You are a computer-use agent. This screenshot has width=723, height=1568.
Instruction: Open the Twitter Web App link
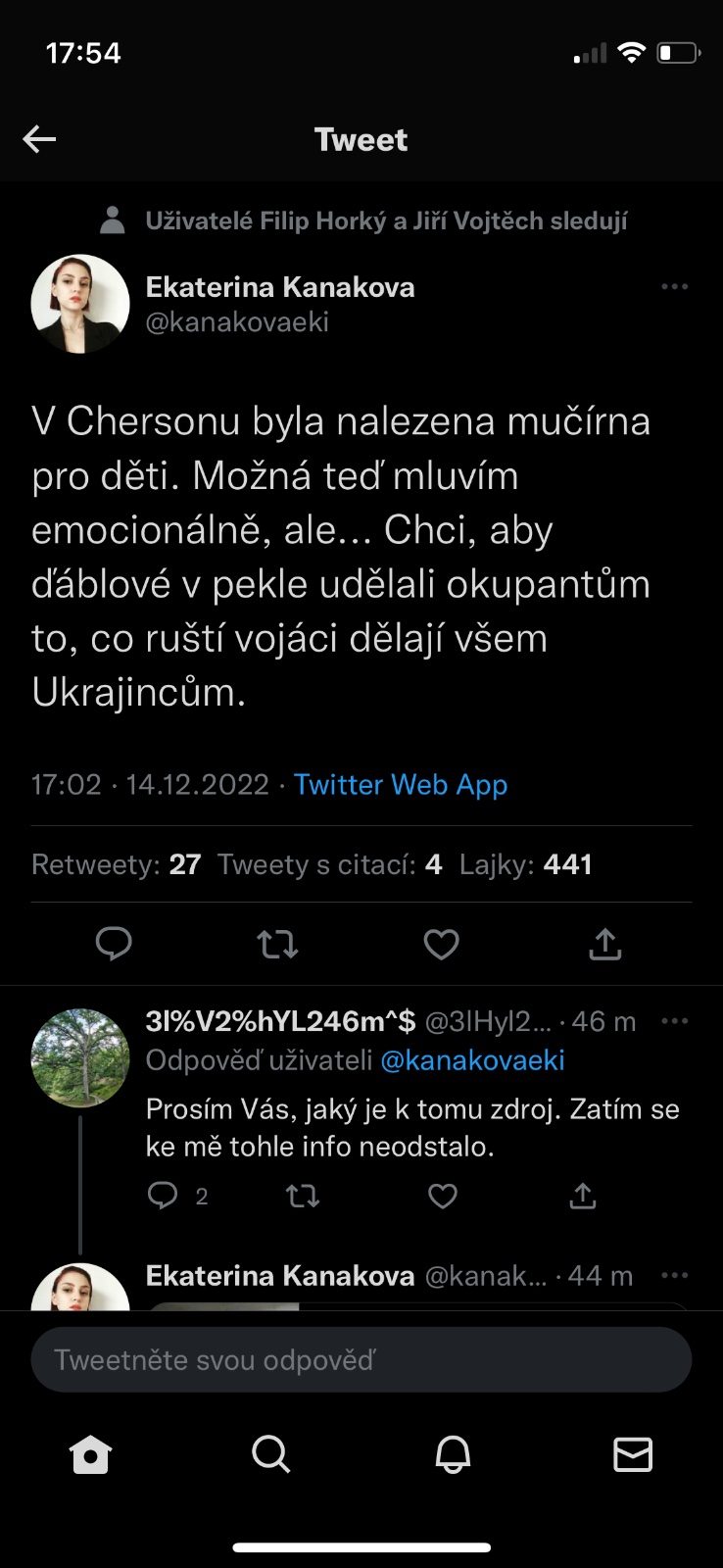(401, 785)
